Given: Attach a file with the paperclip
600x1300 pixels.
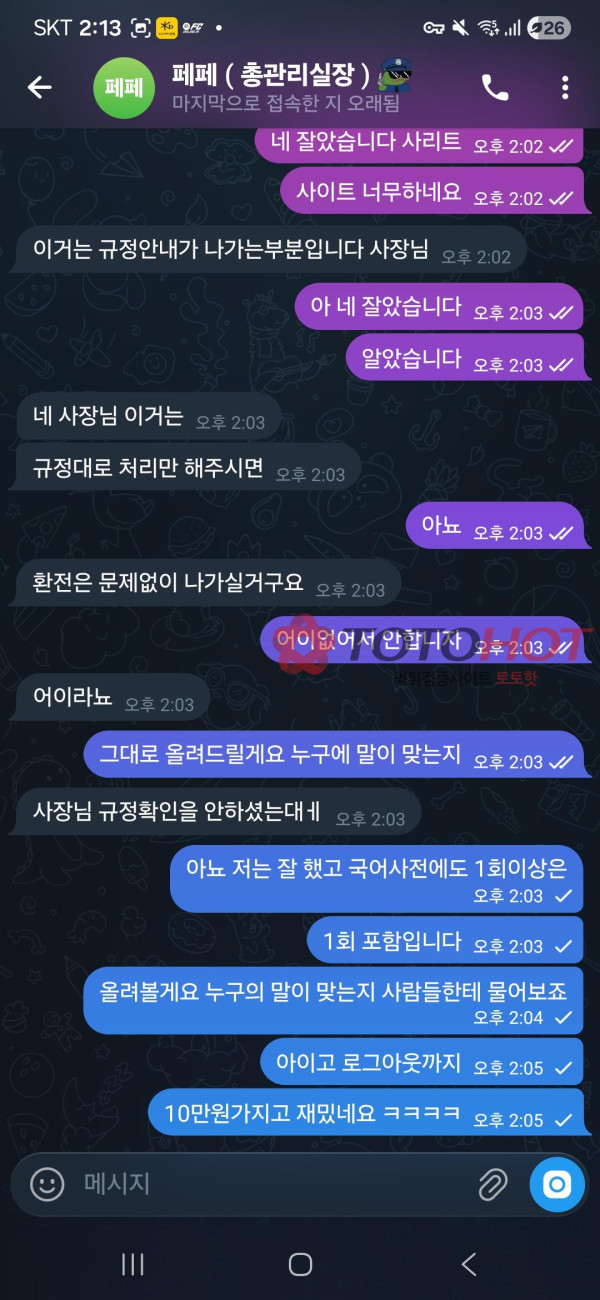Looking at the screenshot, I should pos(492,1185).
